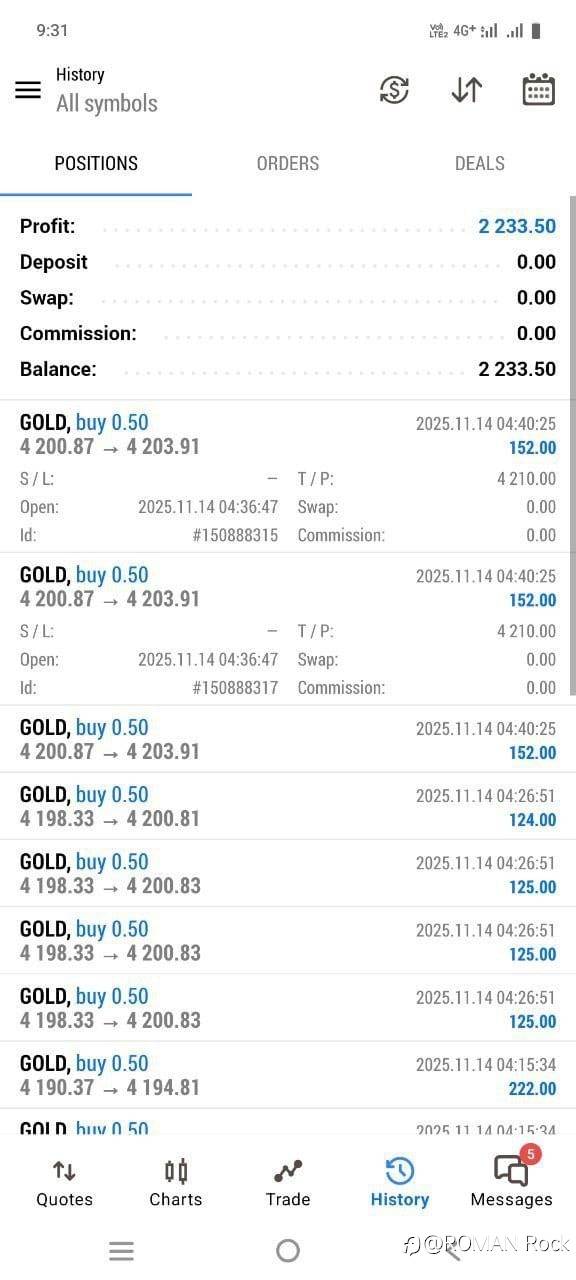
Task: Open Messages with 5 unread
Action: coord(511,1181)
